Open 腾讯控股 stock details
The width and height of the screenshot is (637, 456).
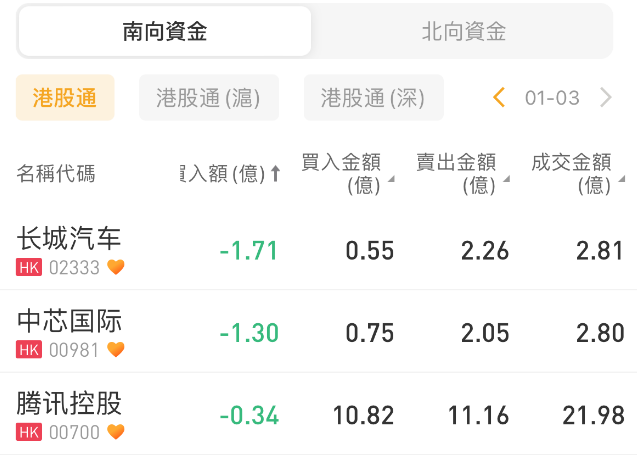[x=70, y=415]
